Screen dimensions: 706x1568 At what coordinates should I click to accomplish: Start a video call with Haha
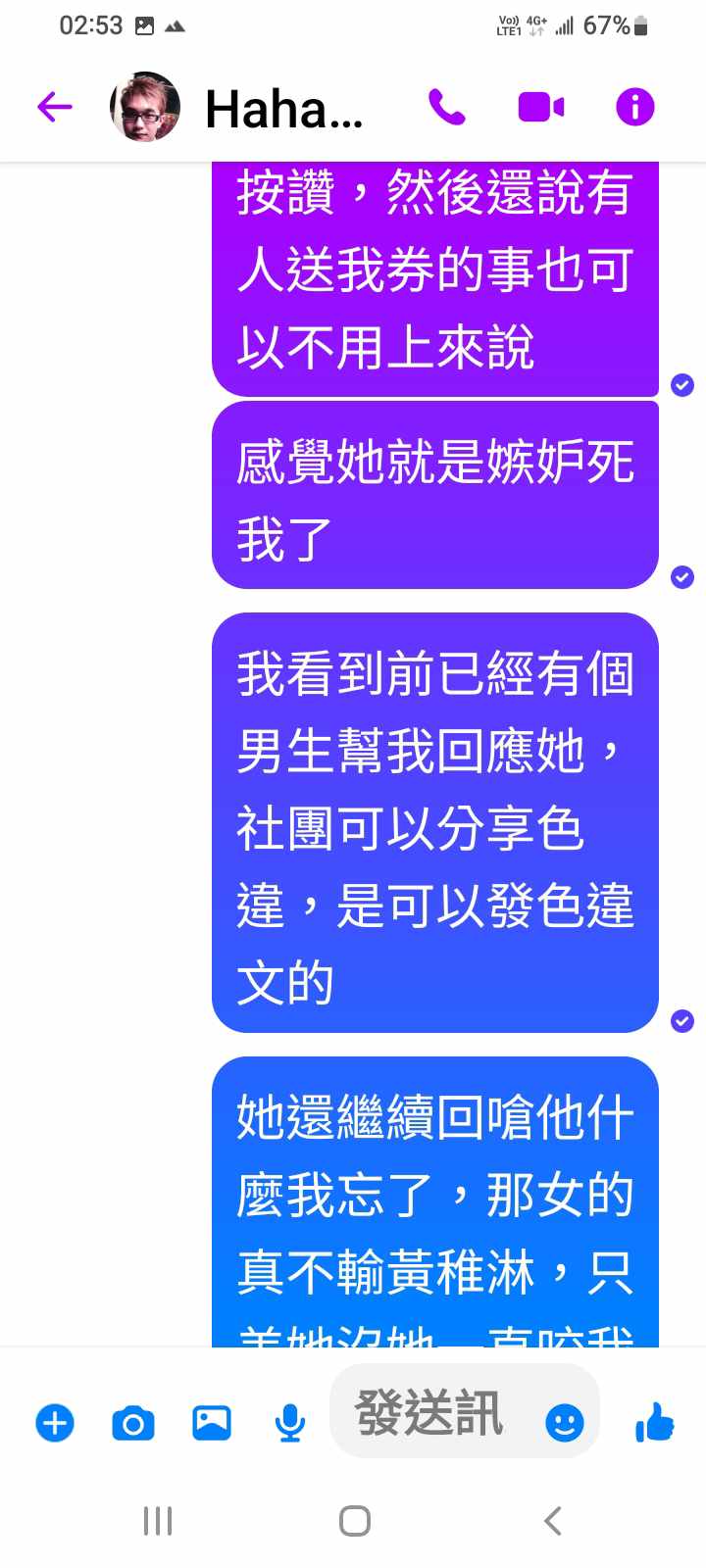click(541, 107)
